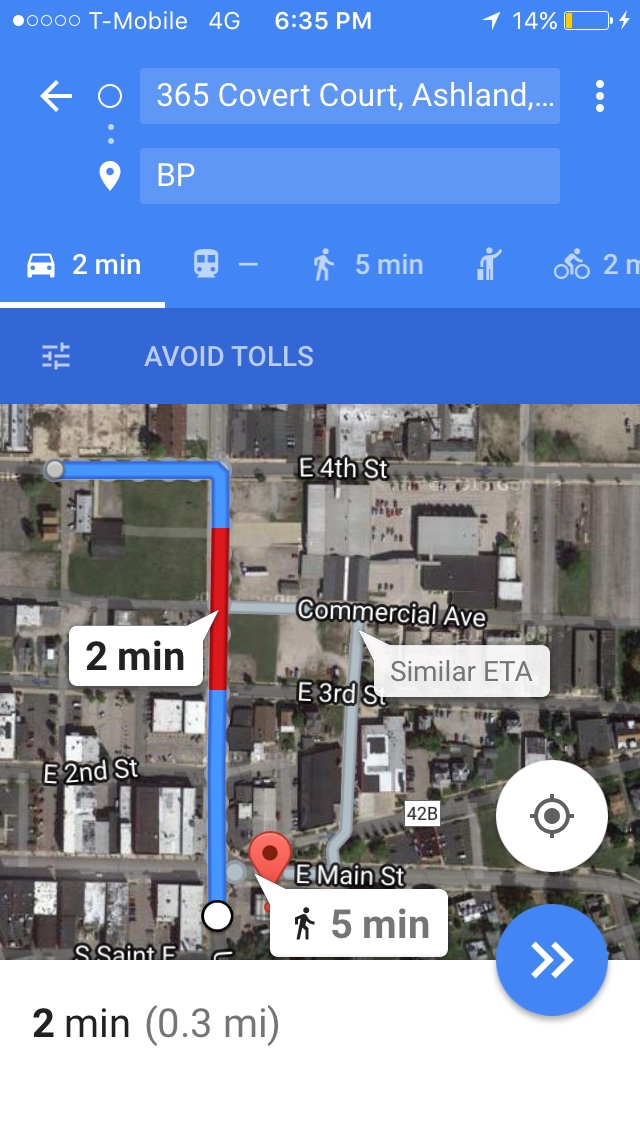Switch to the transit tab
640x1136 pixels.
point(224,265)
